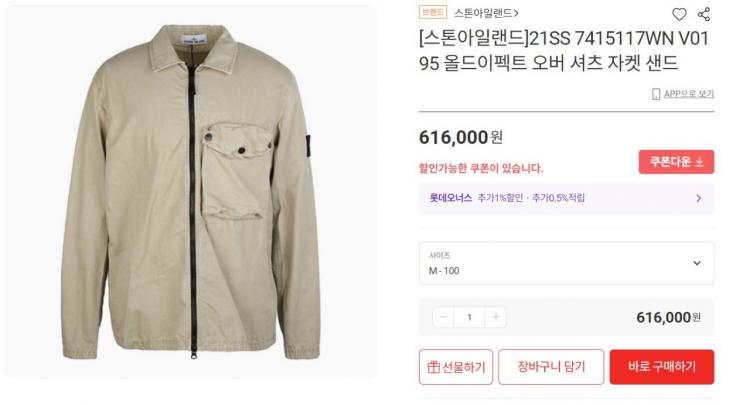750x405 pixels.
Task: Tap 선물하기 to send as gift
Action: pyautogui.click(x=452, y=367)
